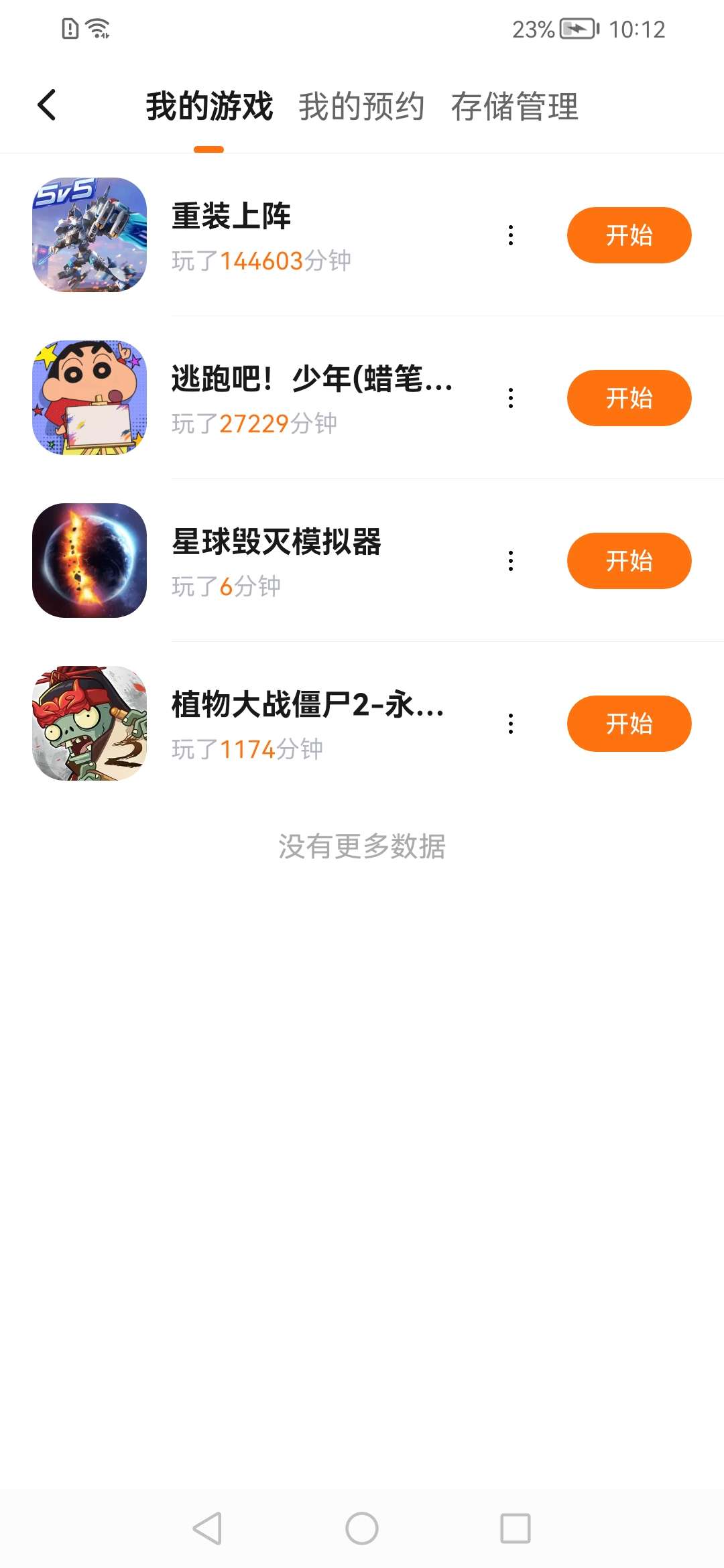Viewport: 724px width, 1568px height.
Task: Open more options for 逃跑吧！少年
Action: click(x=511, y=398)
